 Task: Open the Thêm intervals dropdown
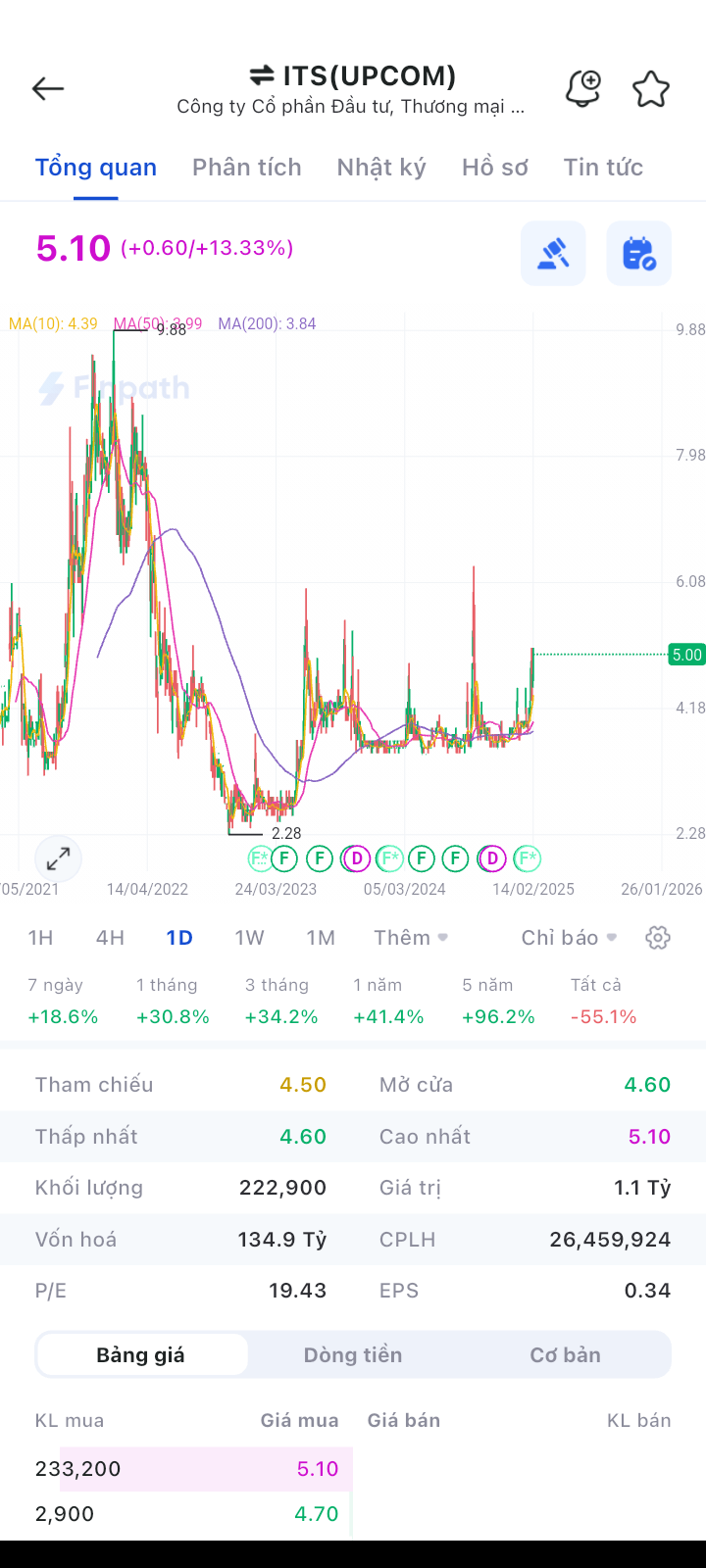(x=410, y=938)
